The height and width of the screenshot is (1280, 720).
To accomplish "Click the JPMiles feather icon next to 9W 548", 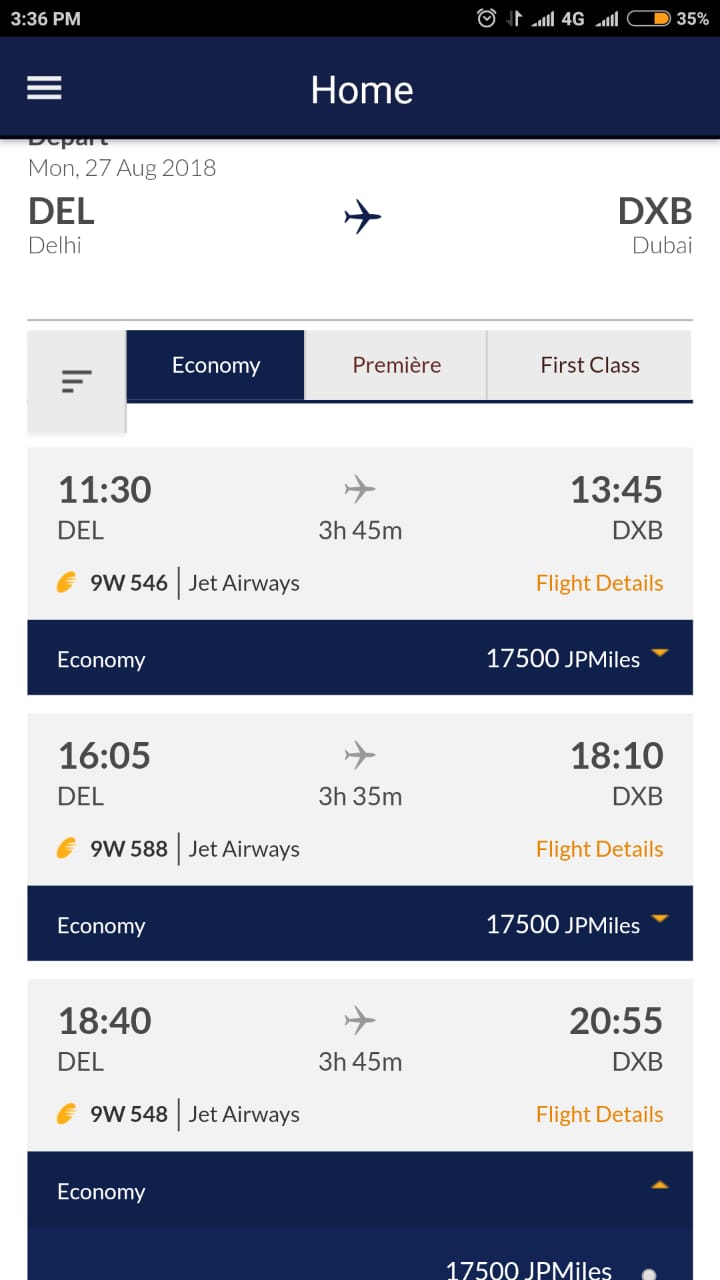I will 67,1113.
